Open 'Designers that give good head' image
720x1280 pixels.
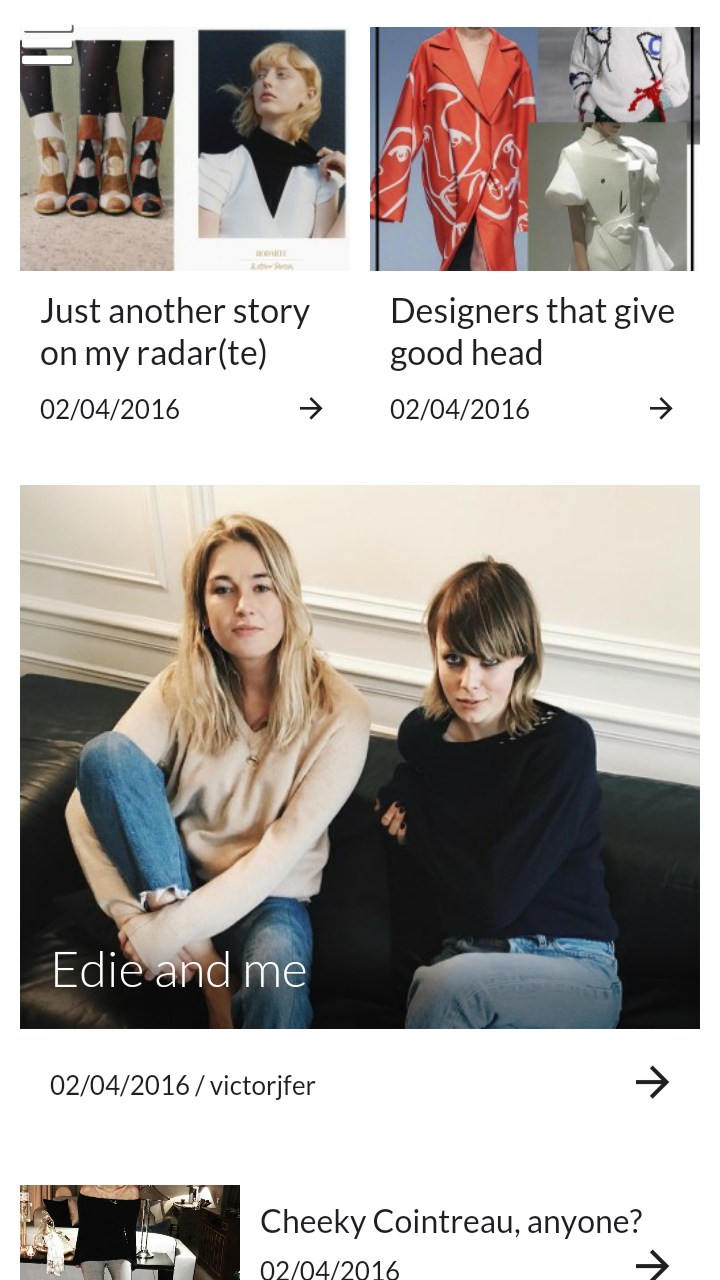(x=535, y=150)
